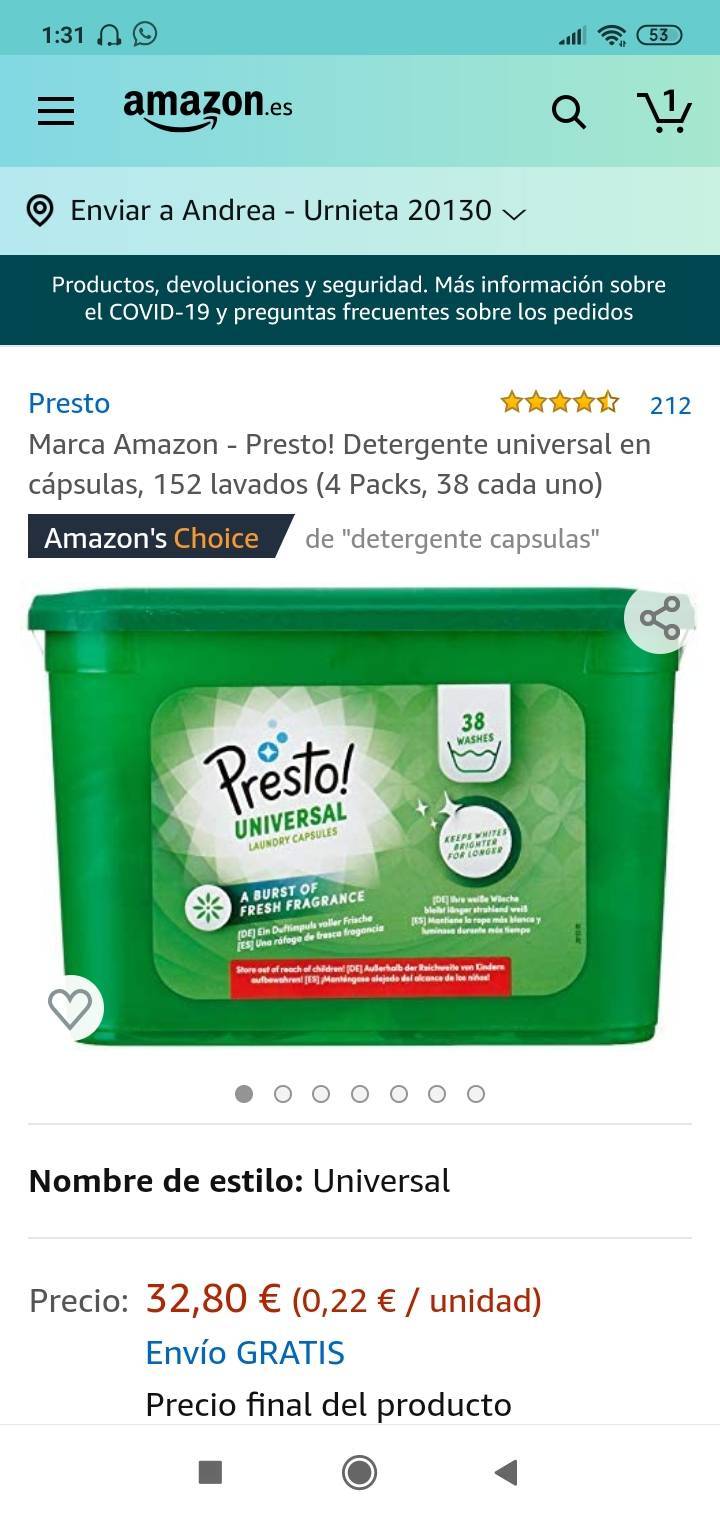
Task: Open Envío GRATIS shipping details
Action: [x=245, y=1352]
